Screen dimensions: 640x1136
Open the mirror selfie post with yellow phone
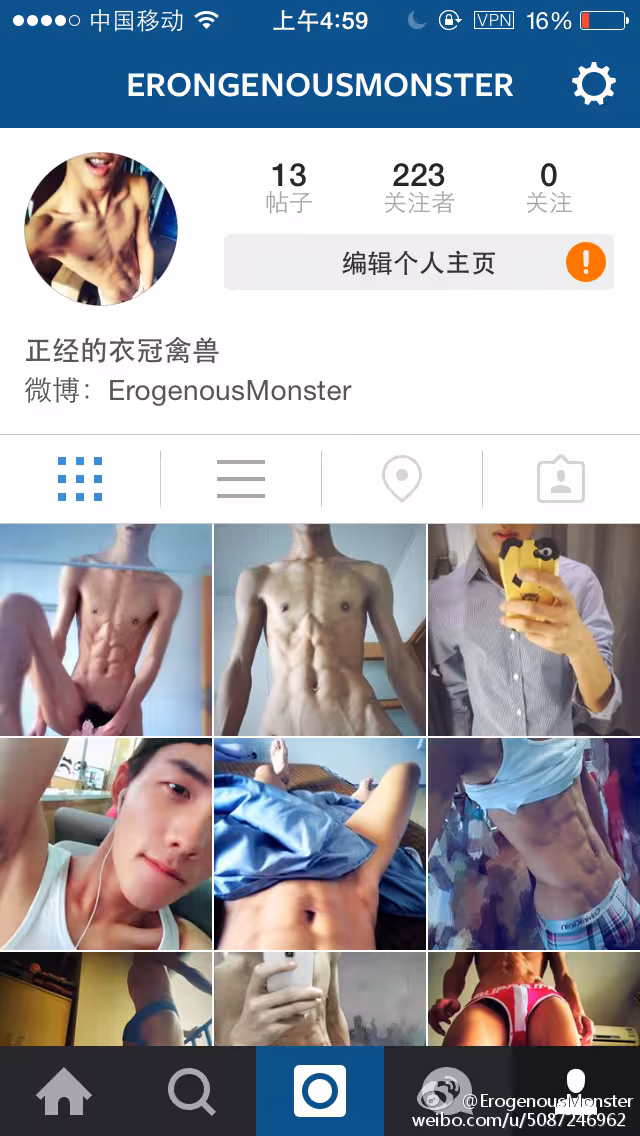click(x=534, y=630)
